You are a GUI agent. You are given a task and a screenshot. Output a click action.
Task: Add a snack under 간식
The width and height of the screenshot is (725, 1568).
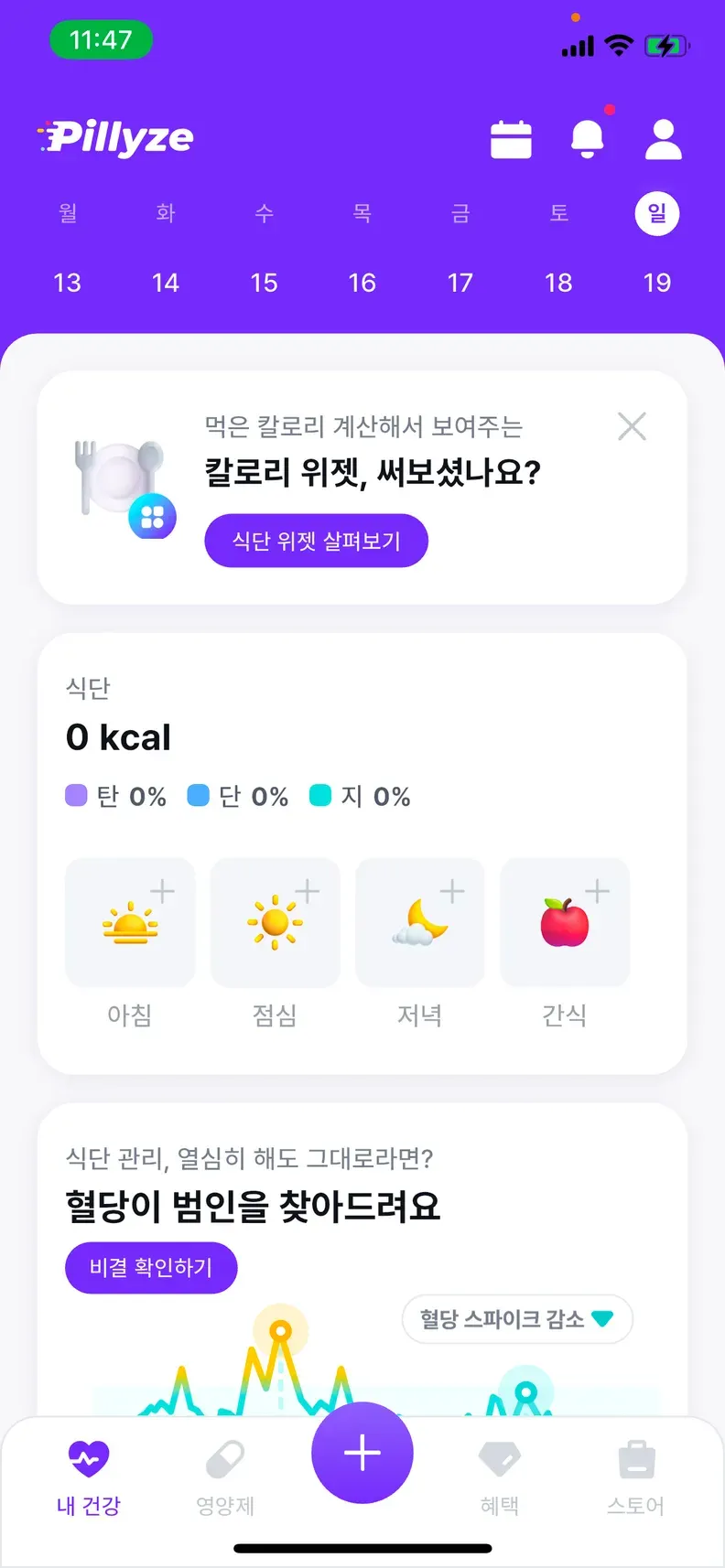[565, 922]
